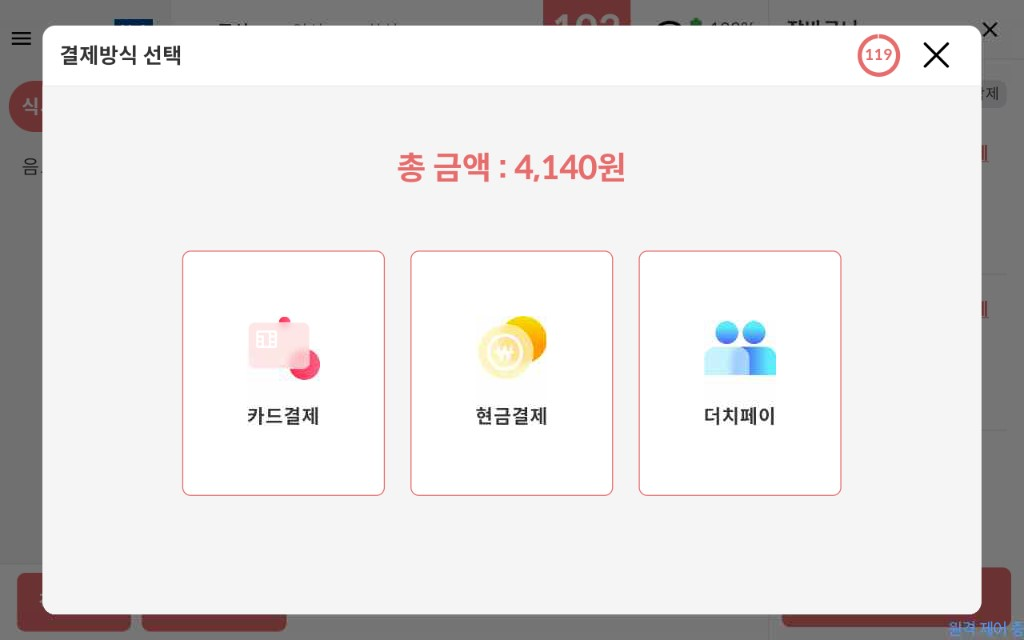Close the 결제방식 선택 dialog
This screenshot has height=640, width=1024.
pyautogui.click(x=936, y=55)
